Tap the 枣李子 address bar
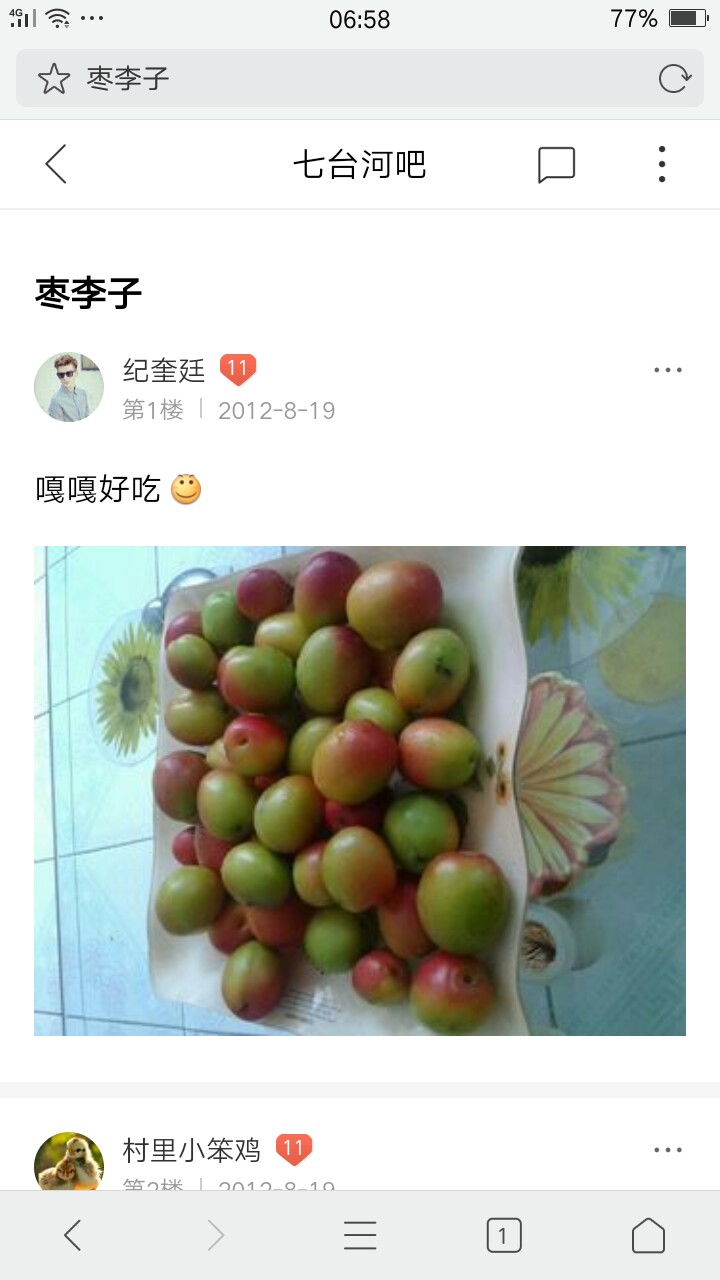 (x=360, y=78)
